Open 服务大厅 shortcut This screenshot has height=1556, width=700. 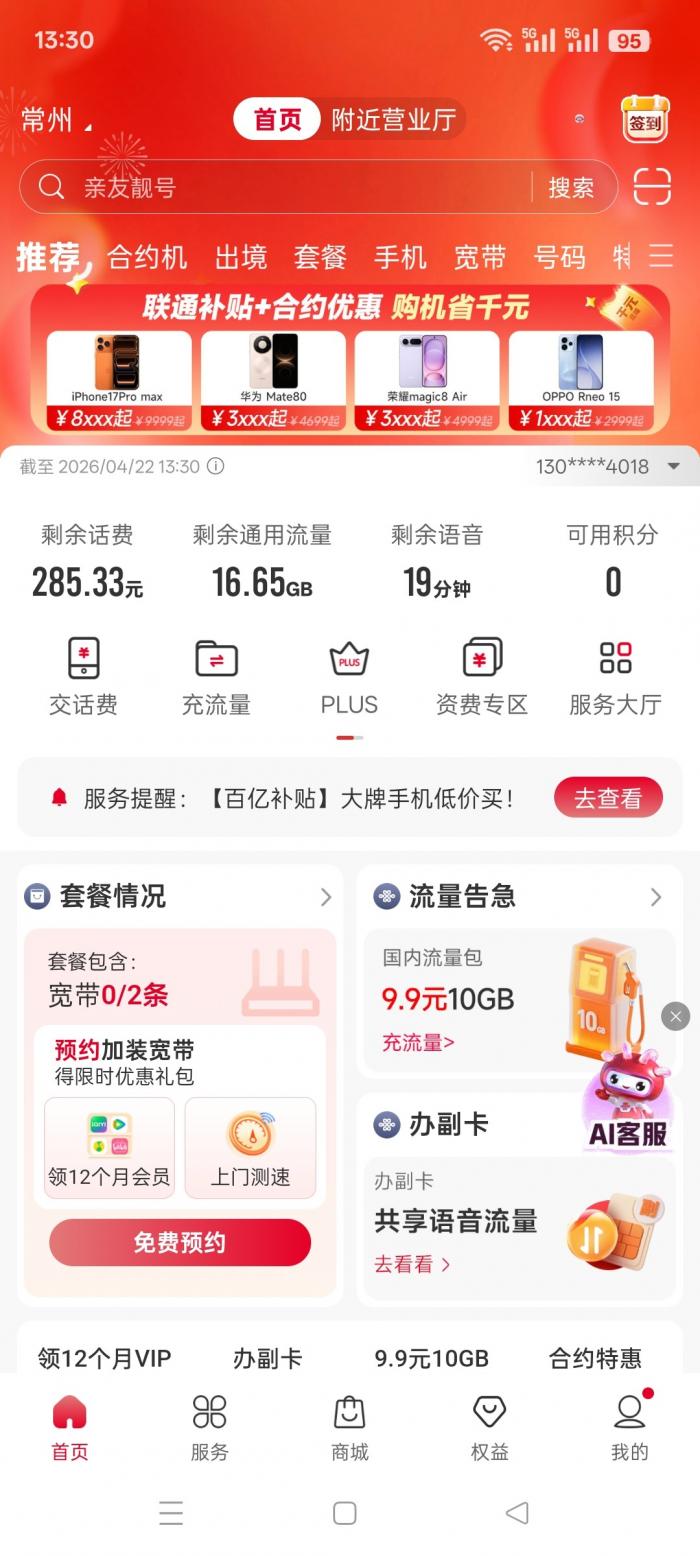[x=615, y=677]
